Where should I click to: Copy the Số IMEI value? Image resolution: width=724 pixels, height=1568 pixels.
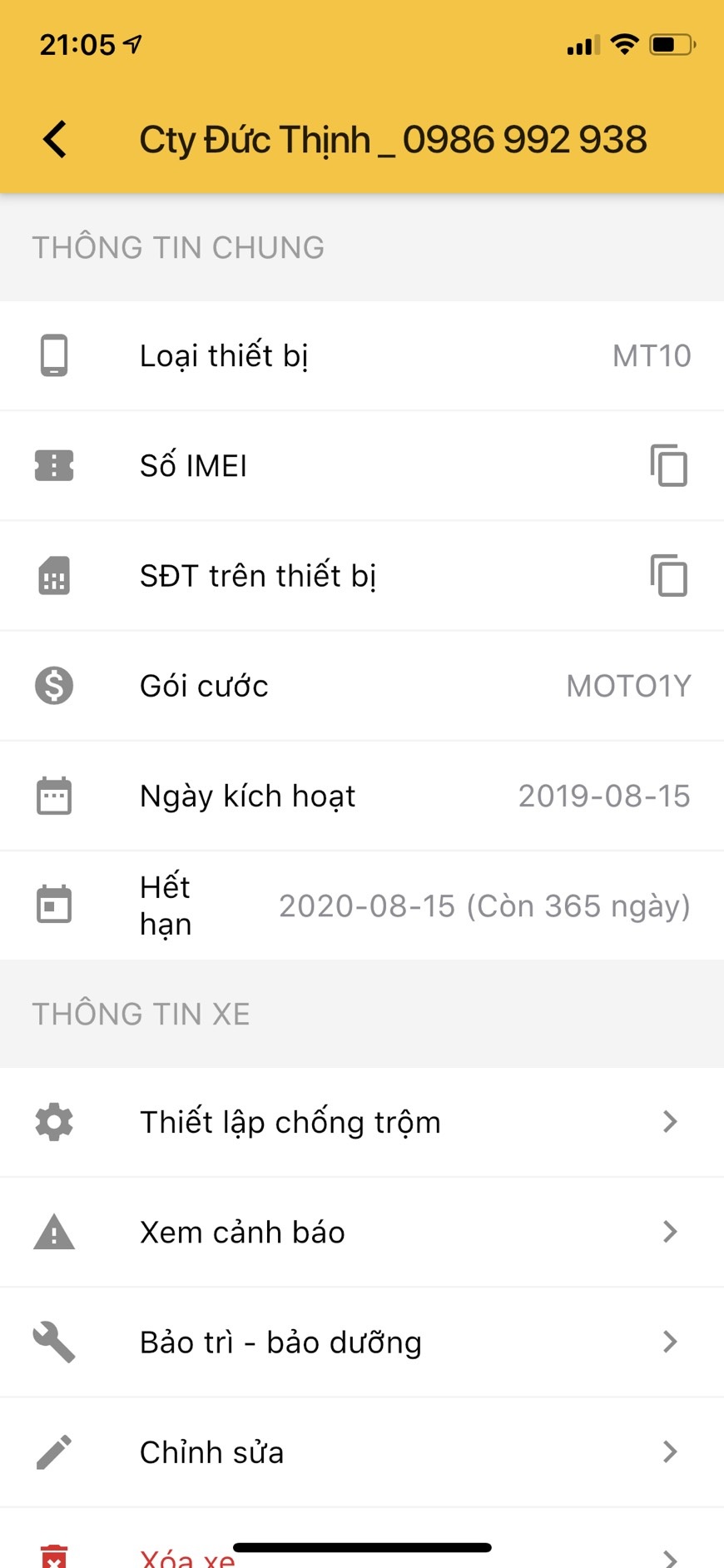669,465
